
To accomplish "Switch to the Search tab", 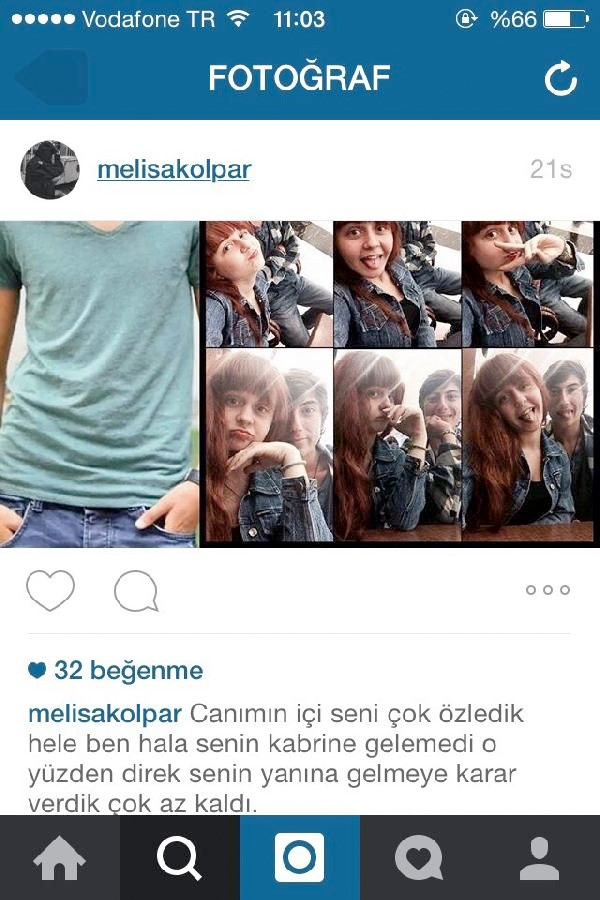I will 180,858.
